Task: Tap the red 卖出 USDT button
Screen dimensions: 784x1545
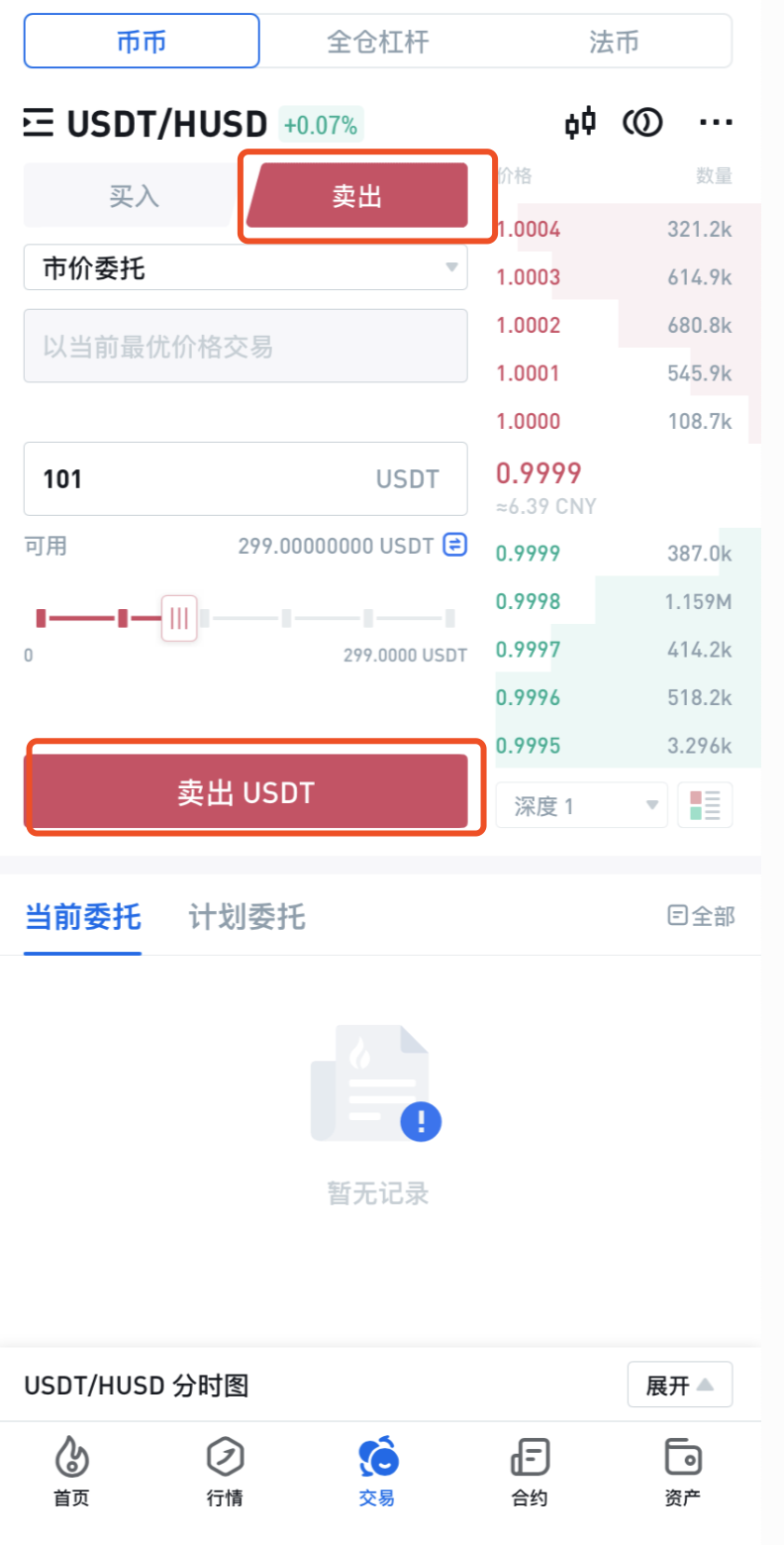Action: click(x=245, y=791)
